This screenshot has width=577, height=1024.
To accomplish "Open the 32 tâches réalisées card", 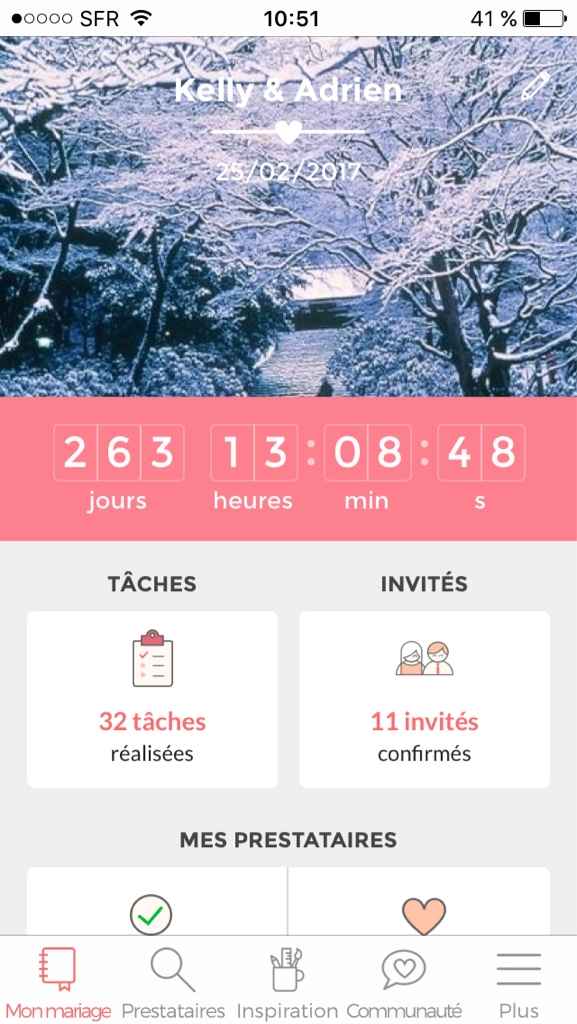I will pos(152,699).
